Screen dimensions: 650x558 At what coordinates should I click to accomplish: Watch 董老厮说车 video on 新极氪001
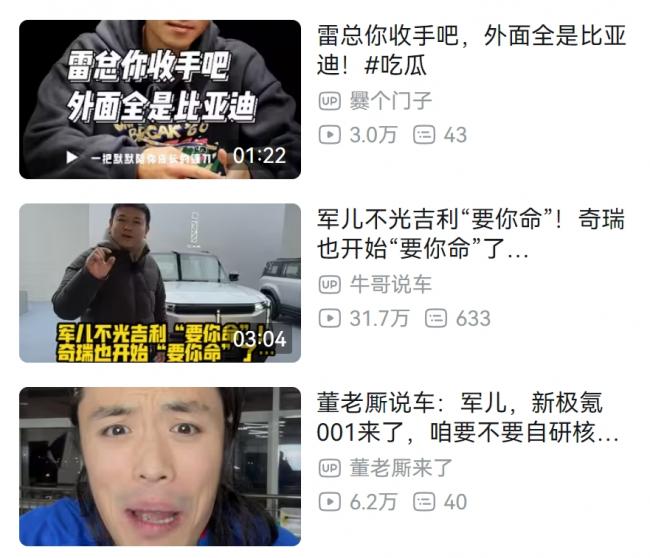click(x=160, y=466)
